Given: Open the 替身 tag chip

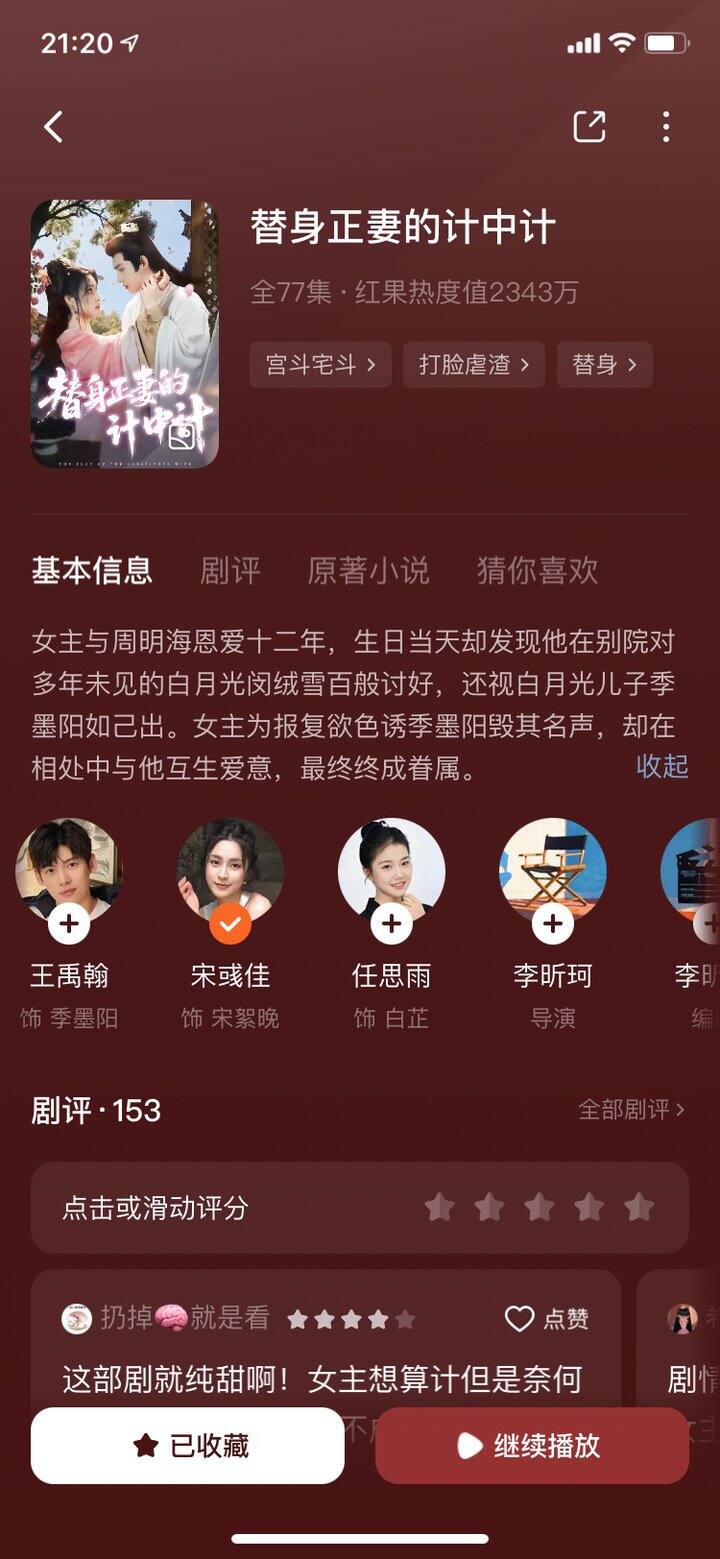Looking at the screenshot, I should (x=604, y=364).
